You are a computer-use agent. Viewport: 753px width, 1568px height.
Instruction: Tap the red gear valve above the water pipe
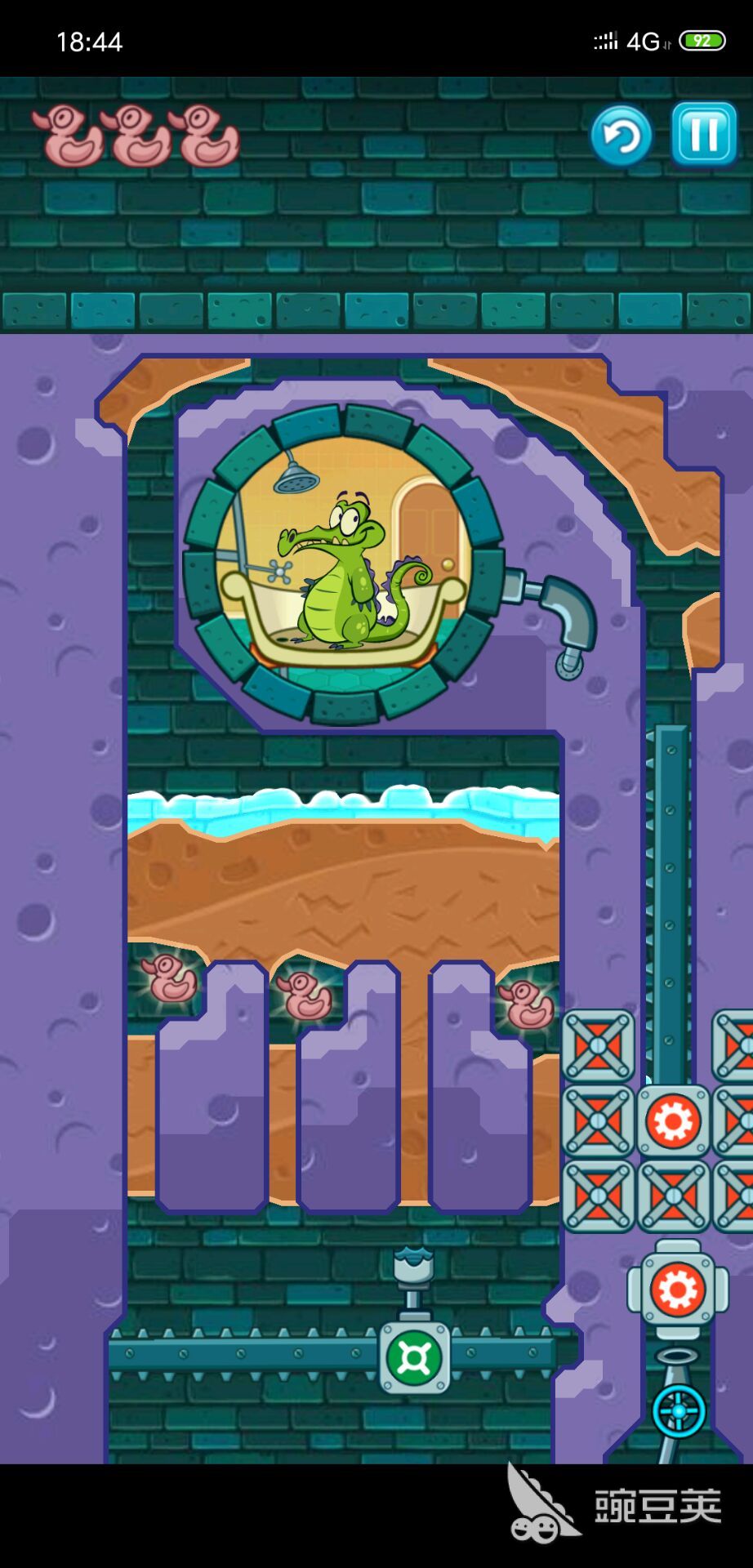677,1290
